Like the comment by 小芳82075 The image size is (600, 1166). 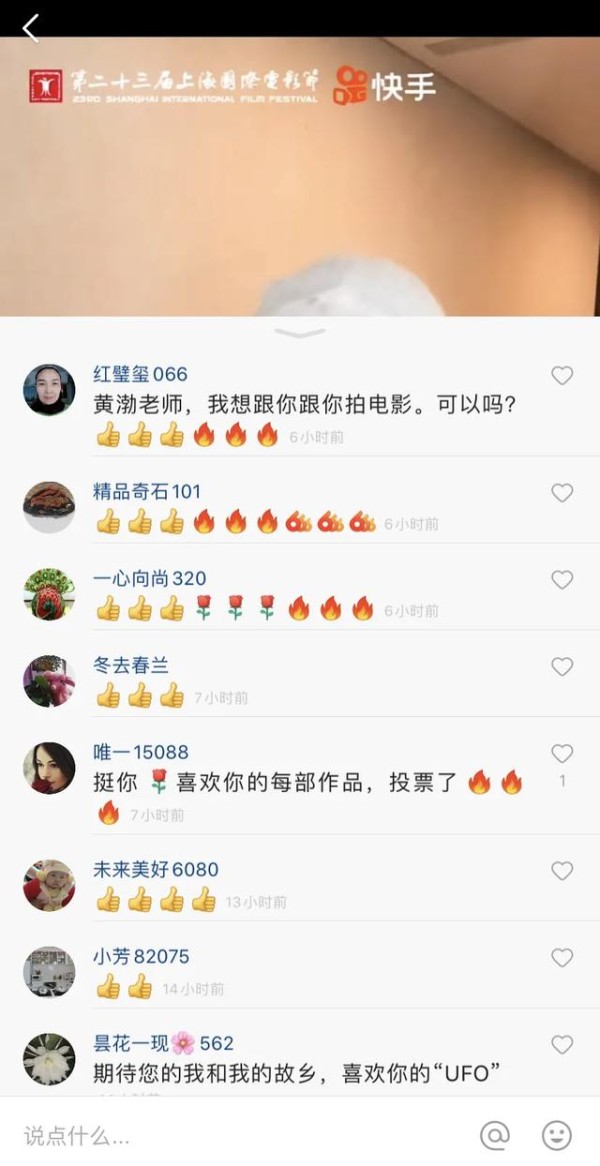click(x=562, y=958)
